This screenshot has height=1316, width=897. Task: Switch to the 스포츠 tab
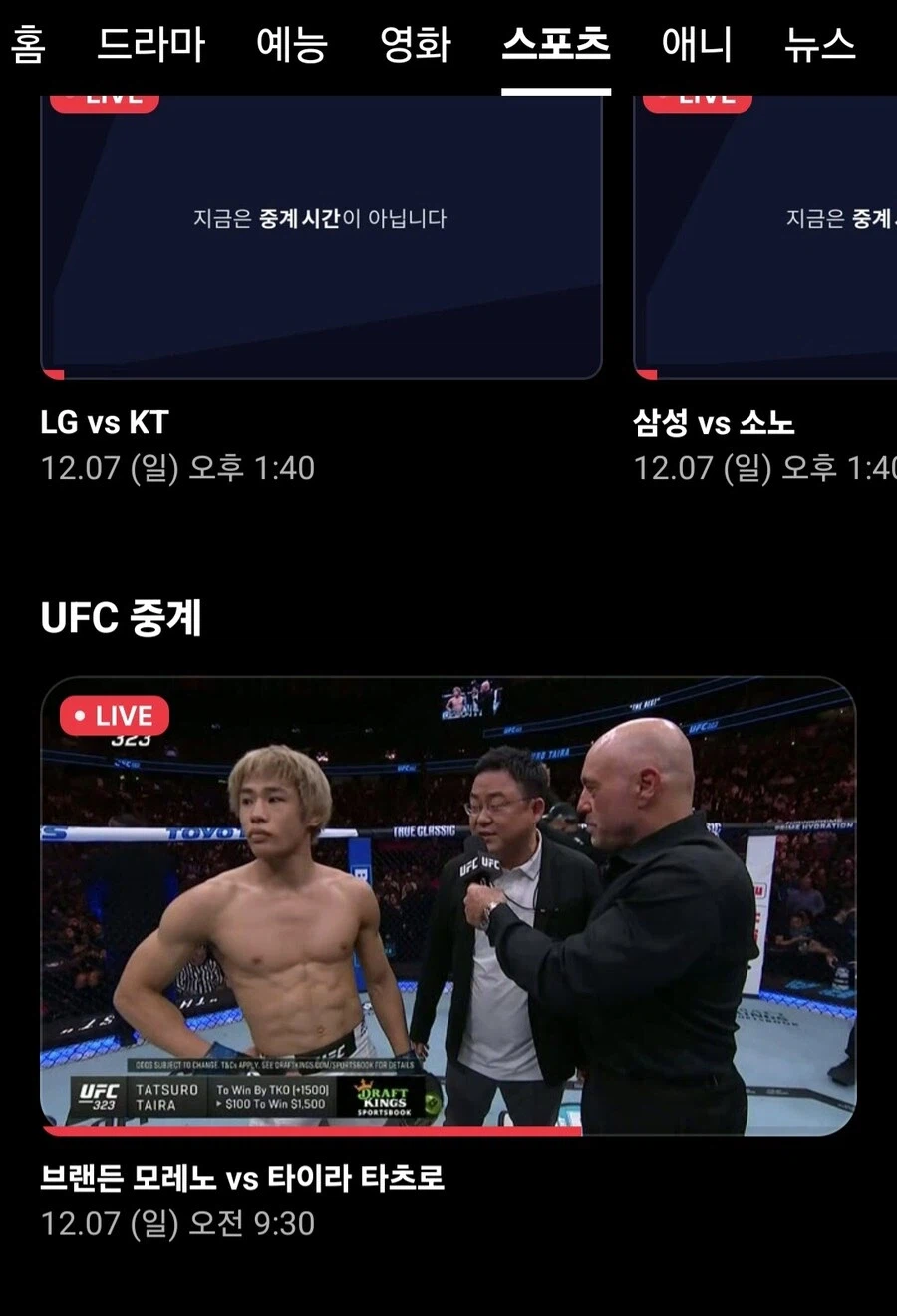[x=556, y=44]
